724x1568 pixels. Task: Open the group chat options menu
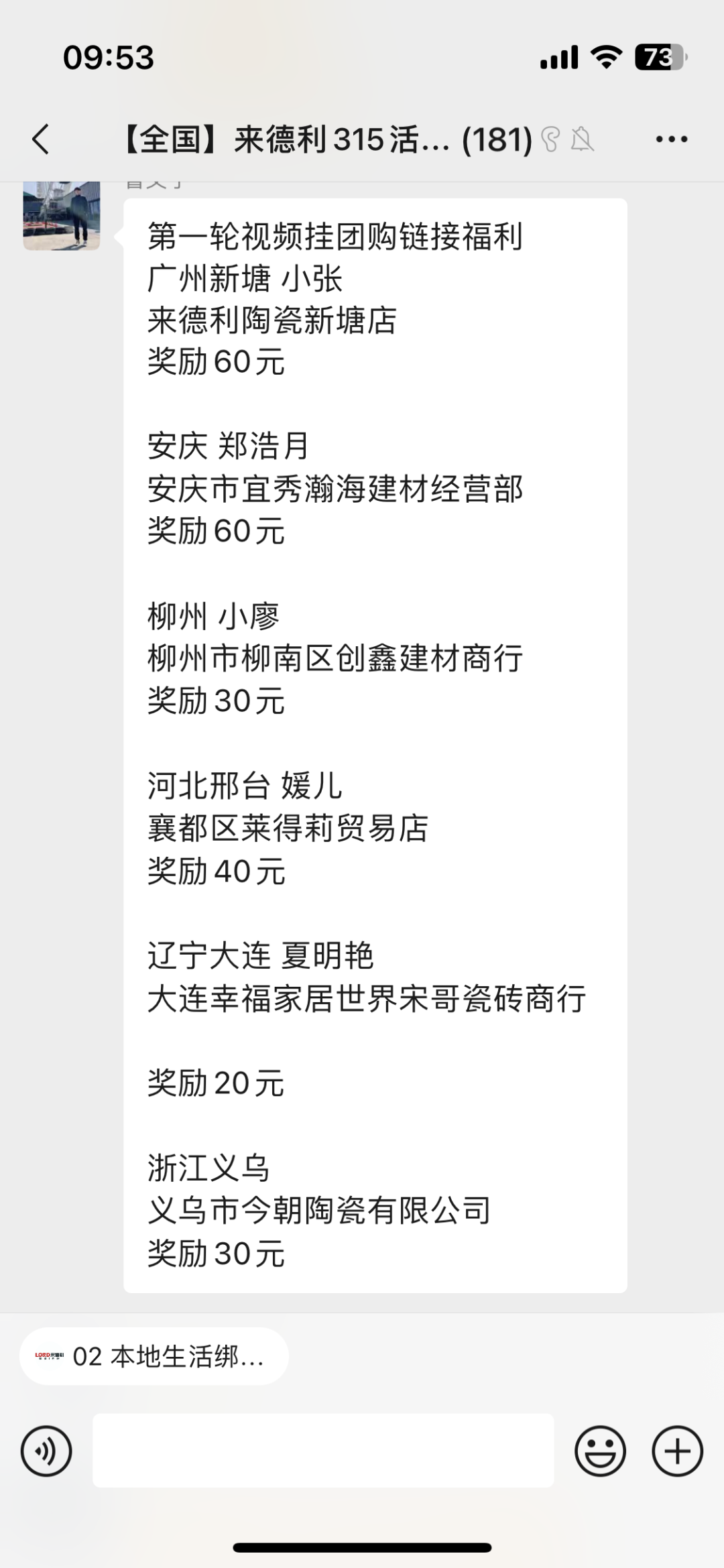[x=671, y=139]
